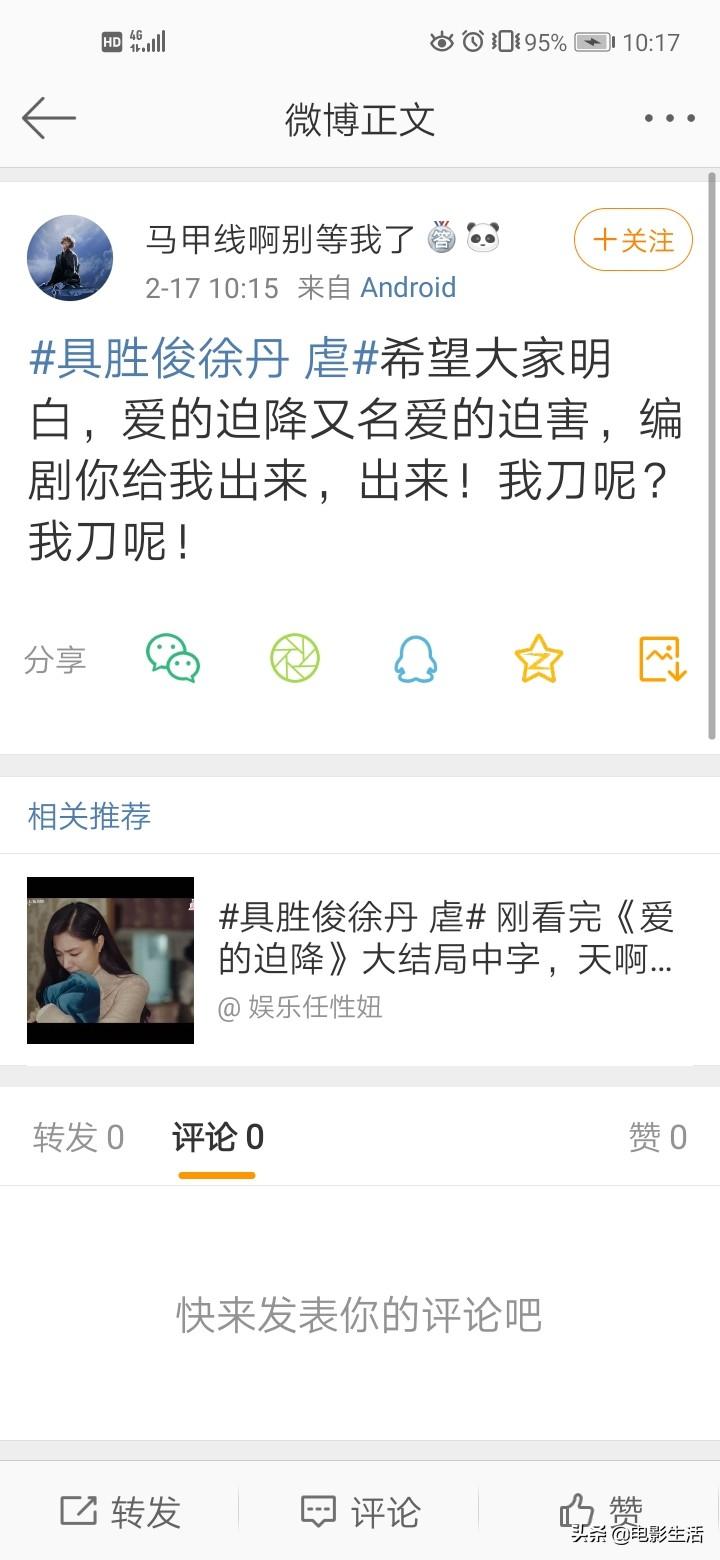The width and height of the screenshot is (720, 1560).
Task: Share the post to WeChat Moments
Action: [x=295, y=659]
